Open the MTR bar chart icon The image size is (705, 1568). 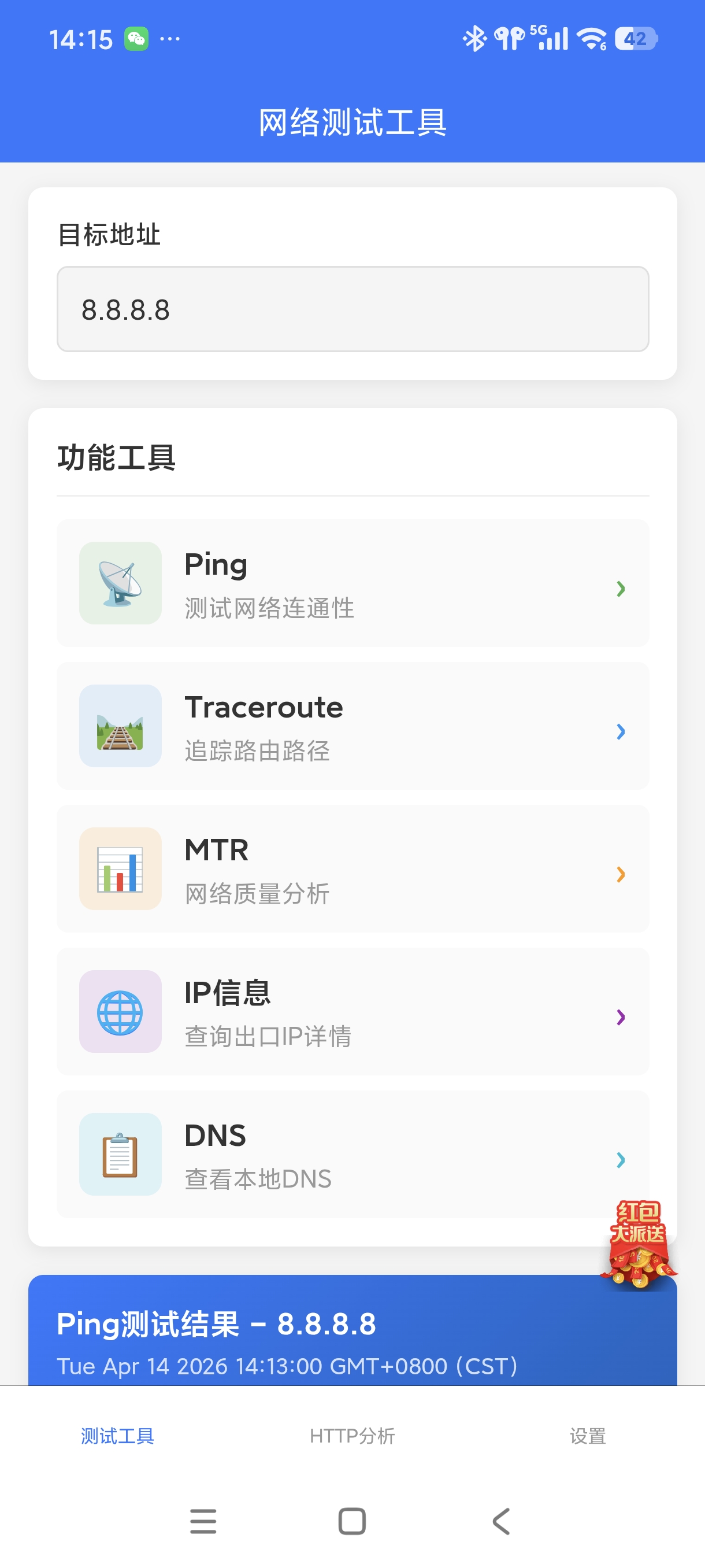pyautogui.click(x=120, y=868)
